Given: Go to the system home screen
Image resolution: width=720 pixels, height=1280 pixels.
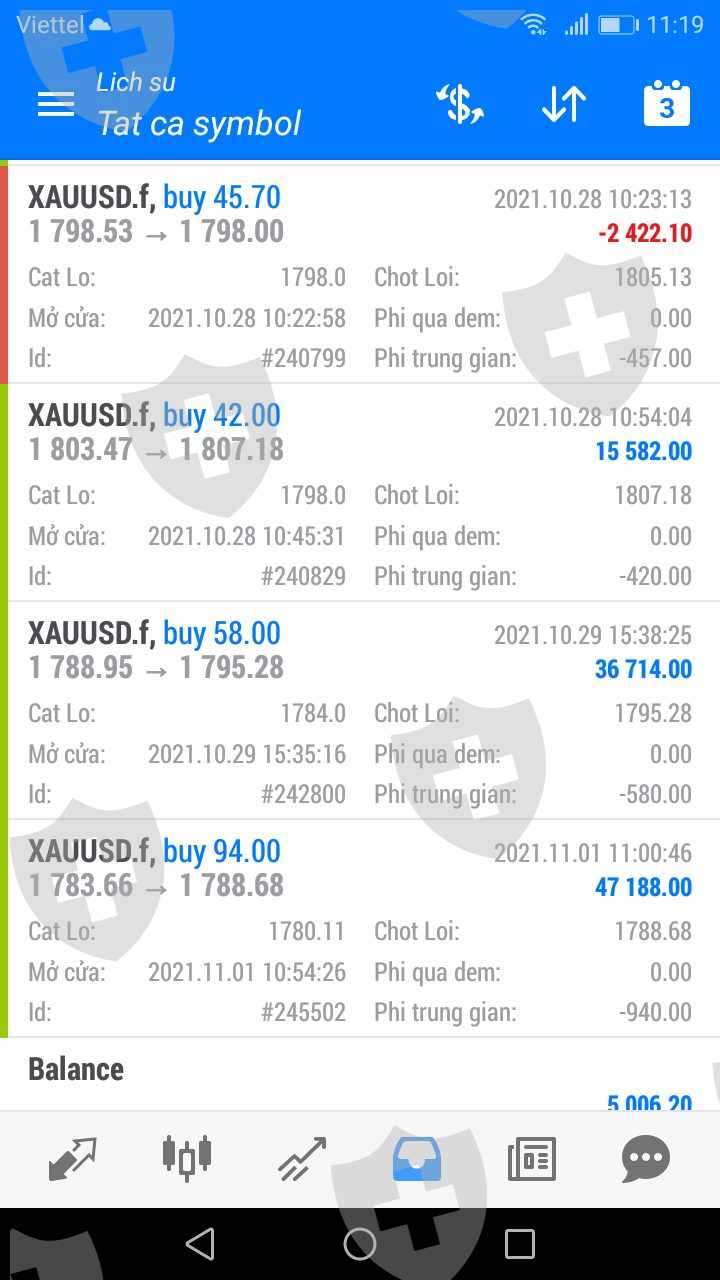Looking at the screenshot, I should (x=360, y=1244).
